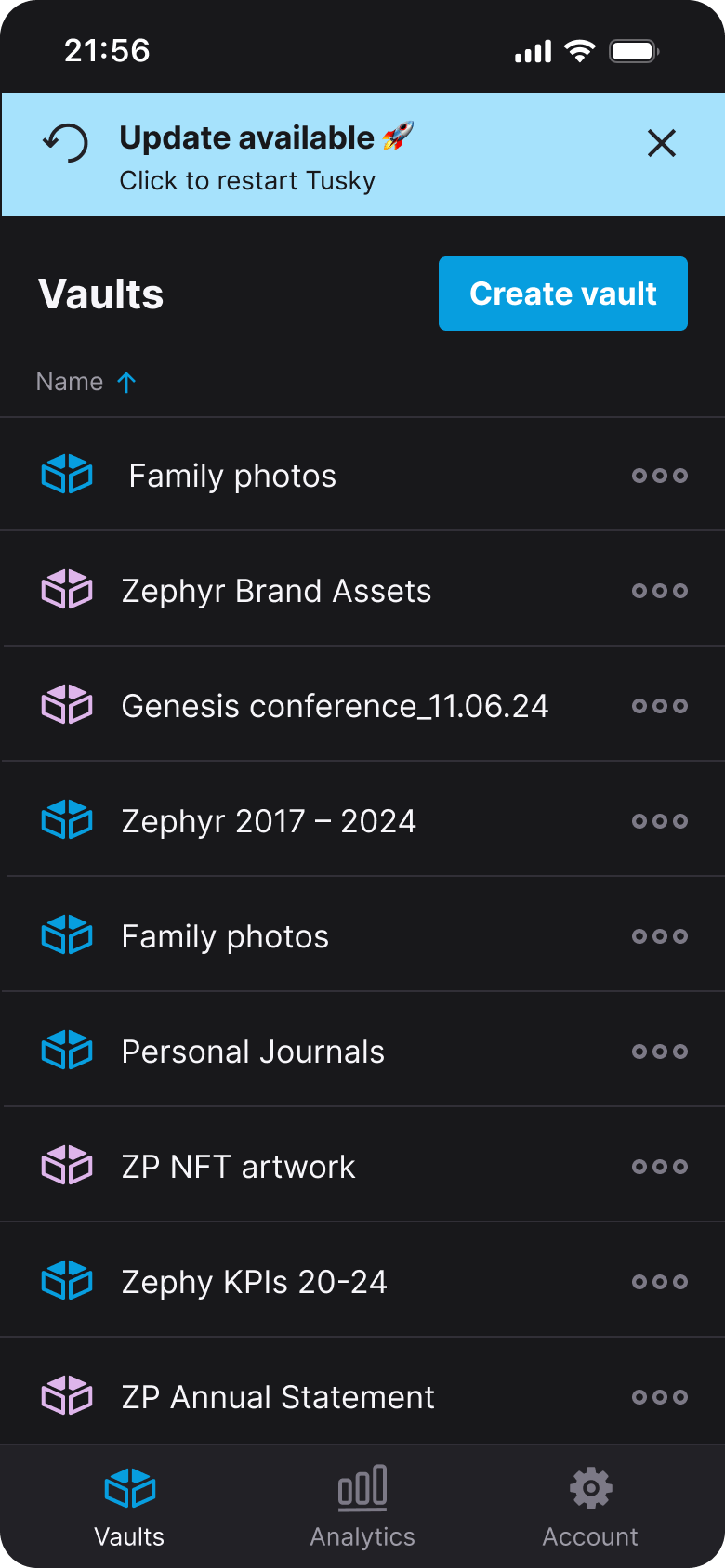Open more options for ZP NFT artwork

pos(659,1167)
